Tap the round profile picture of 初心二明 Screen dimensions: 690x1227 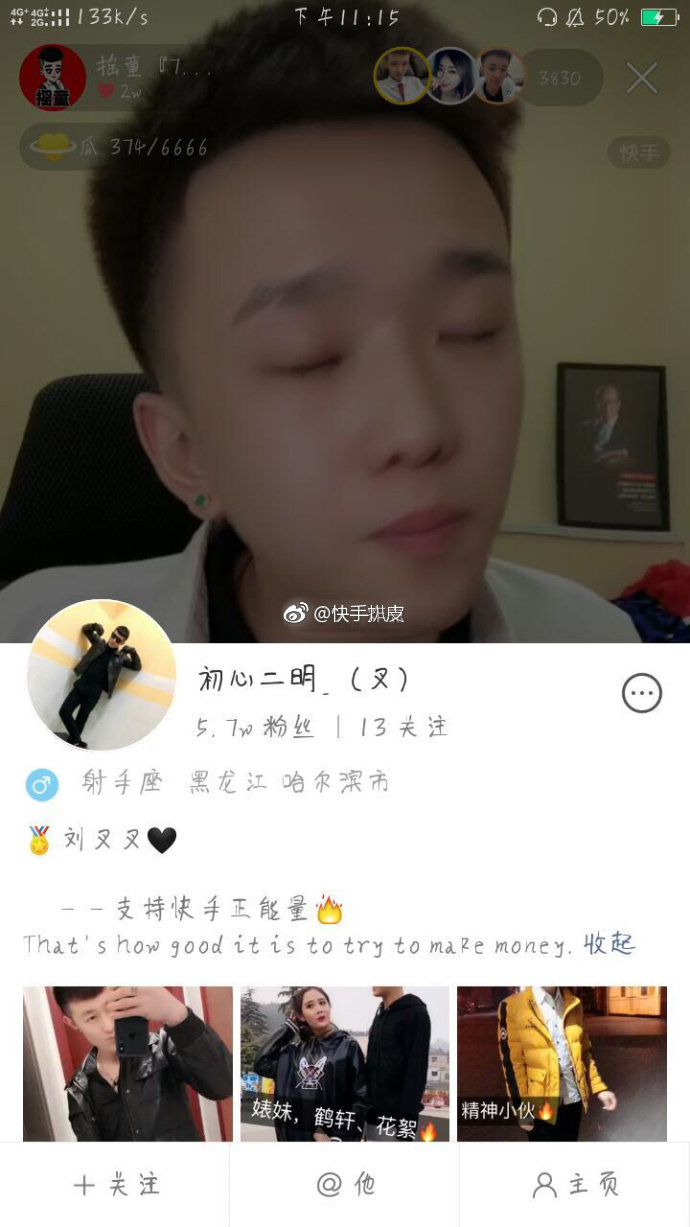coord(101,675)
